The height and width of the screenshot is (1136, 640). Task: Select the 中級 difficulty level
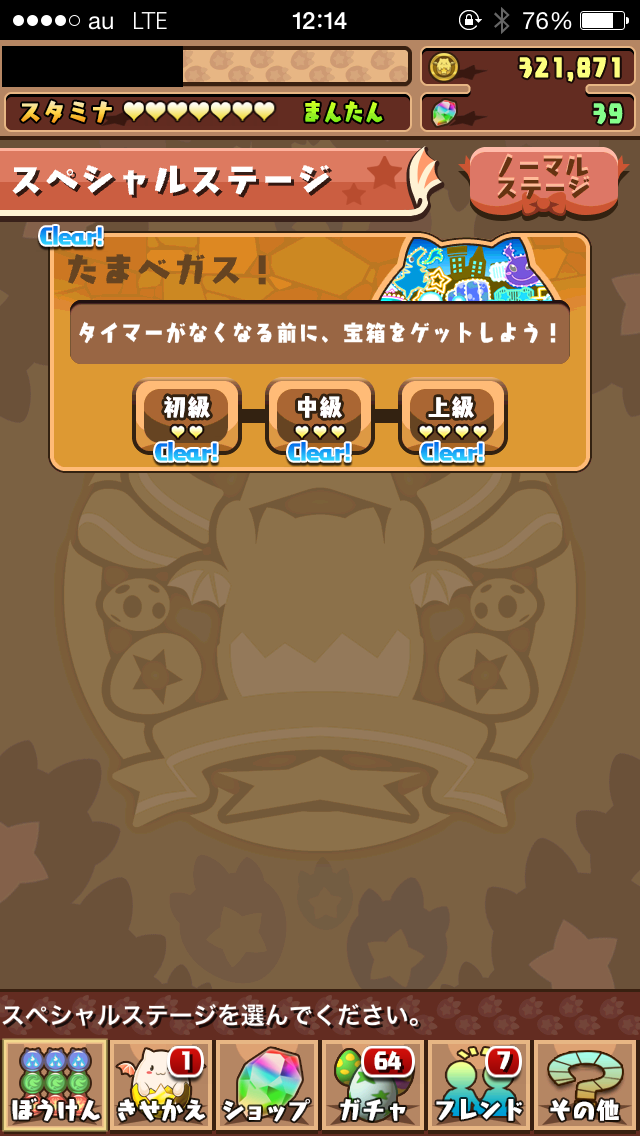click(x=320, y=416)
